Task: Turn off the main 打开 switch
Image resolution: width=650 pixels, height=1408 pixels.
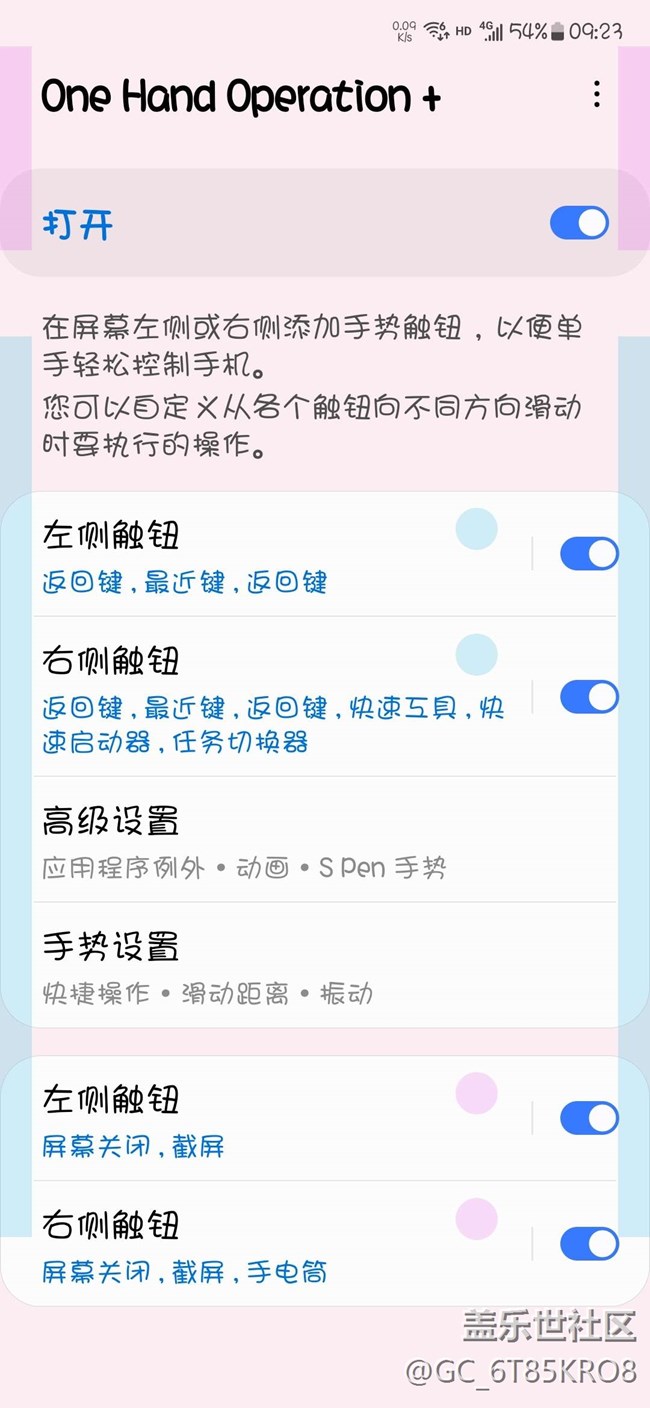Action: pos(579,223)
